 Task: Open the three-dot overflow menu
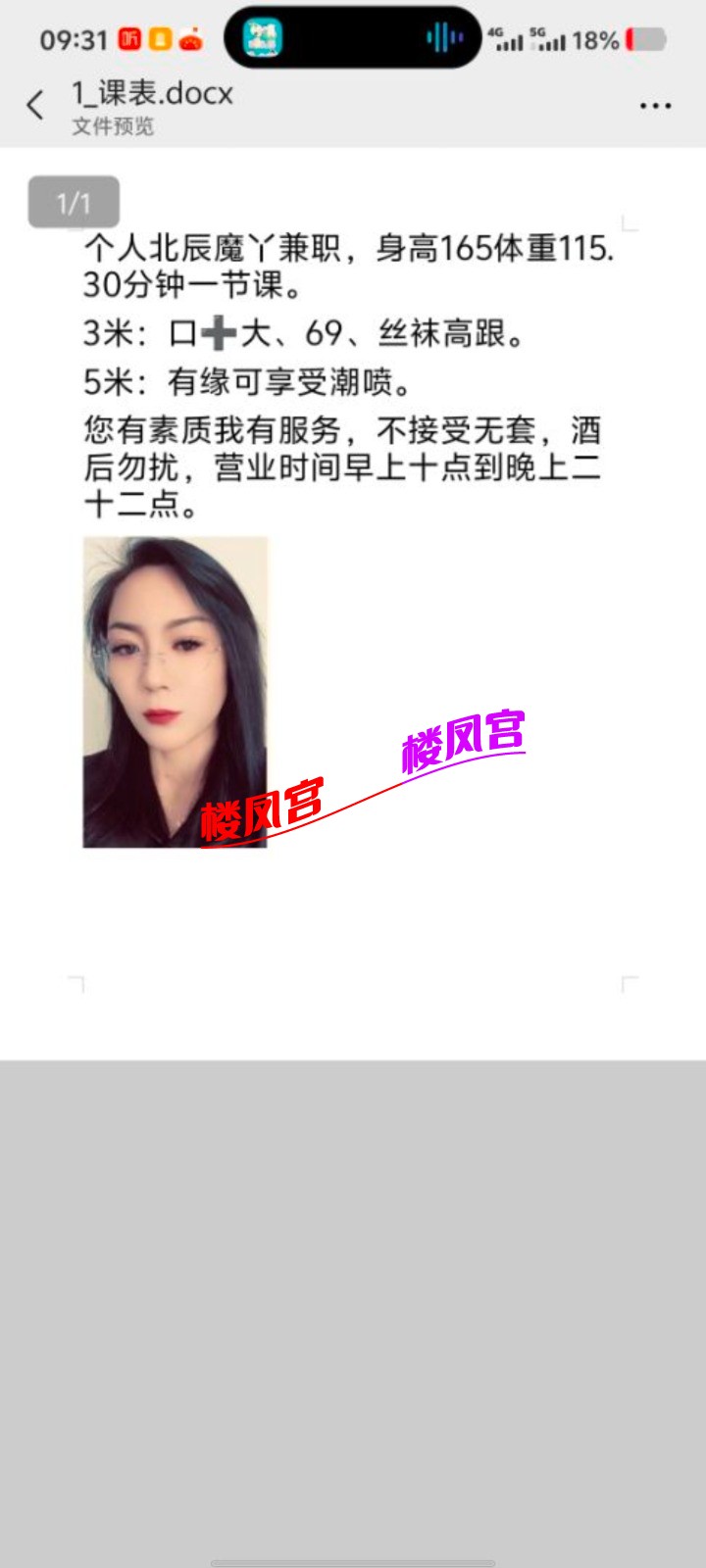pos(655,106)
